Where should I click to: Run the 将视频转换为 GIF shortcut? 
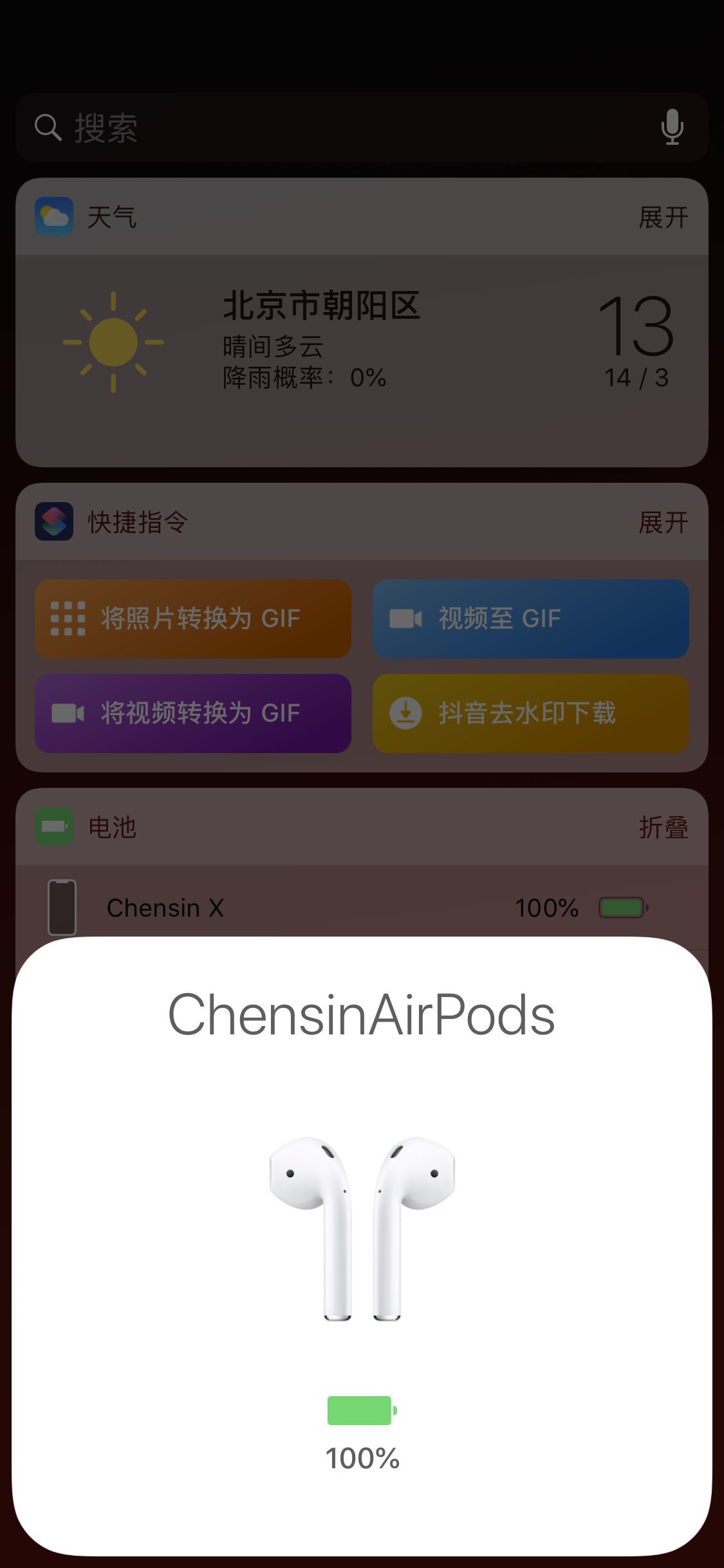coord(193,713)
